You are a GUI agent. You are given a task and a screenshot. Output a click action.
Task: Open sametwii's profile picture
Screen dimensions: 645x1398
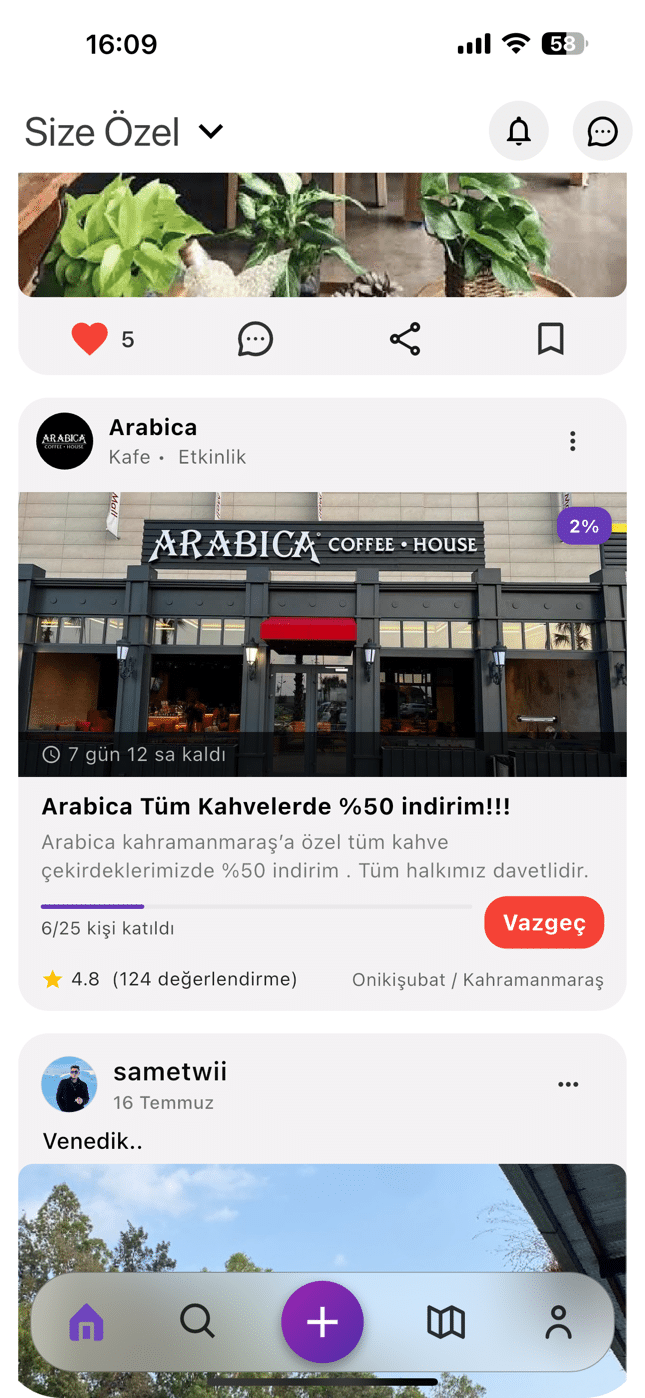pos(69,1084)
